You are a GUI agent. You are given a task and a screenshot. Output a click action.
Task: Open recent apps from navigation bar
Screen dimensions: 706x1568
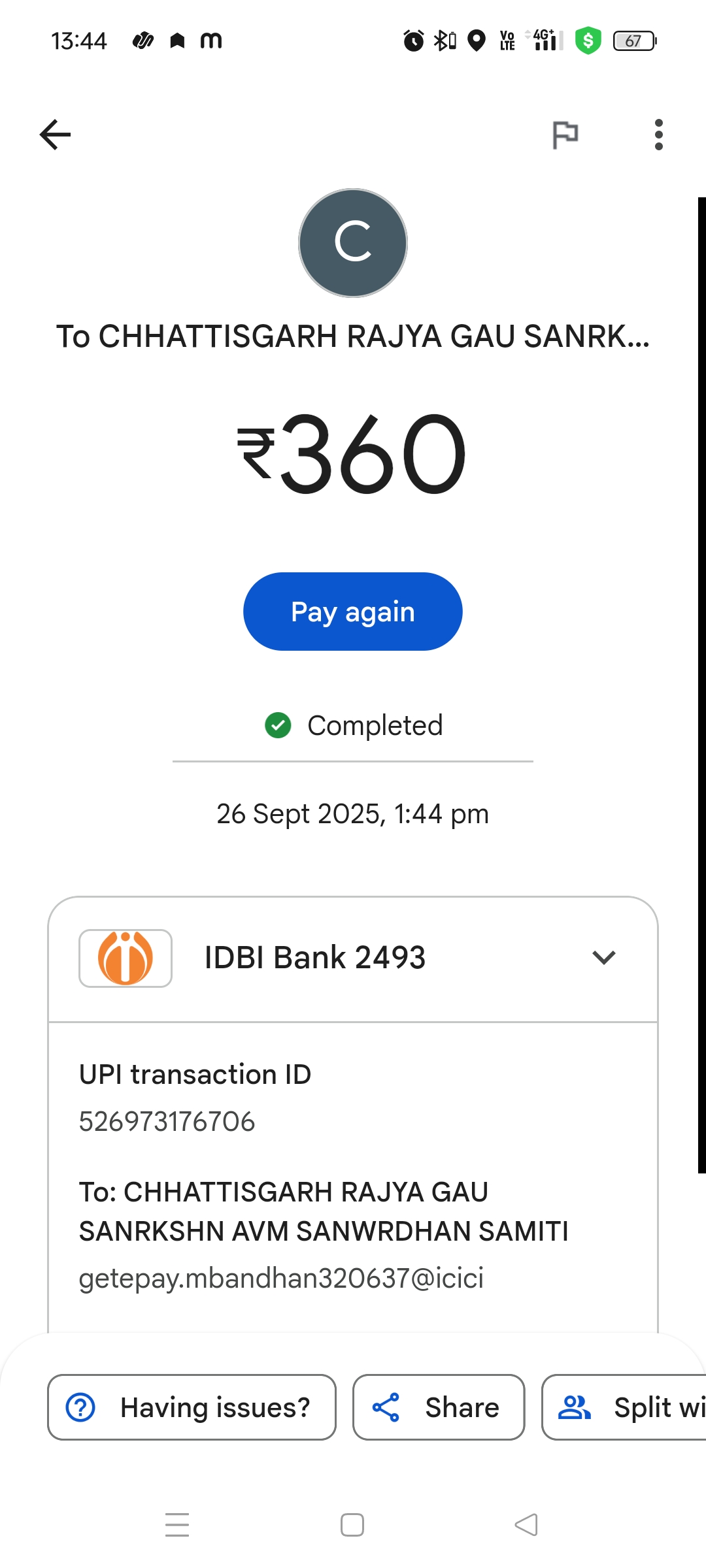(177, 1525)
